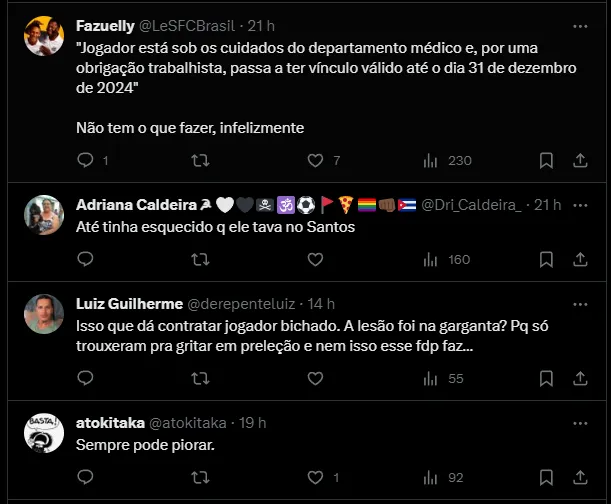Like atokitaka's reply
The image size is (611, 504).
(x=315, y=477)
